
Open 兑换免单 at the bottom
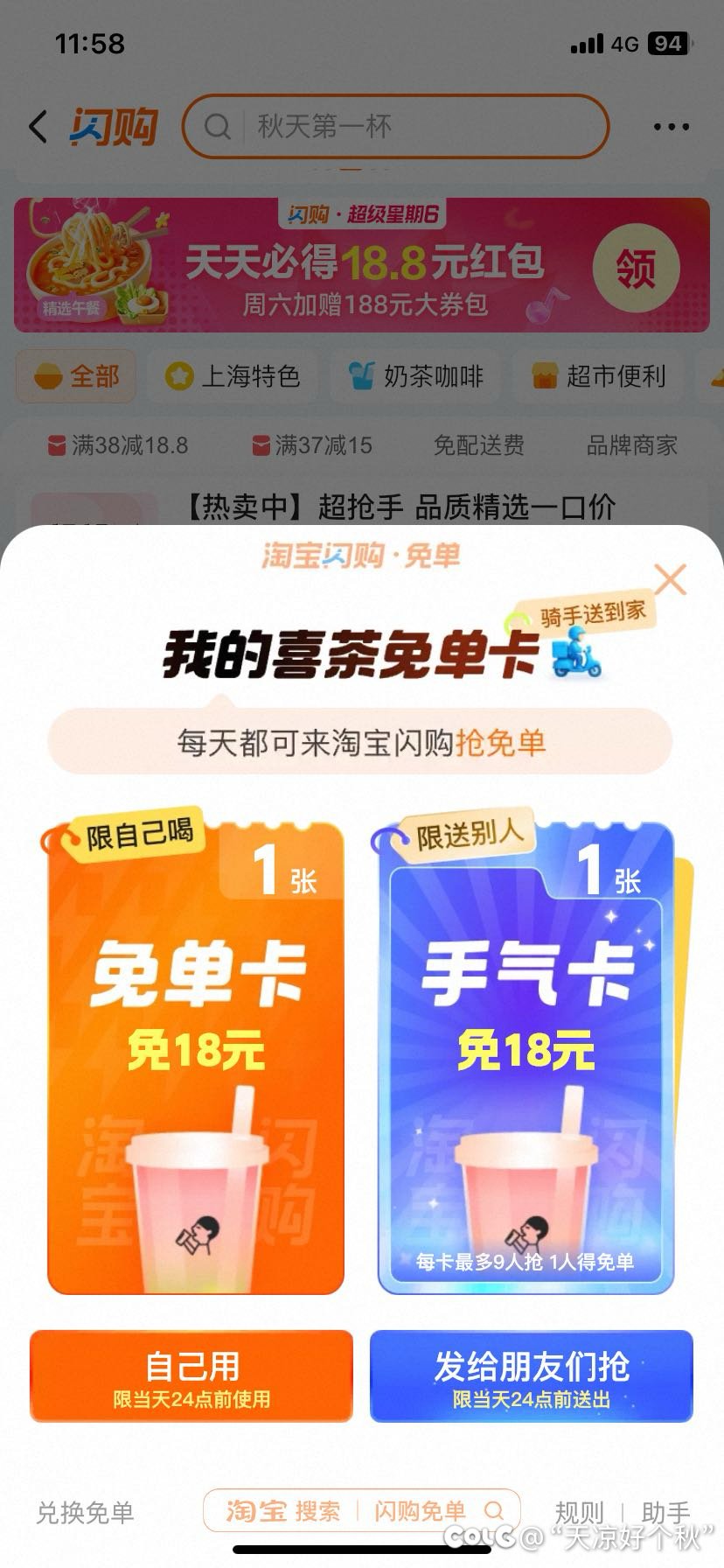pos(85,1512)
